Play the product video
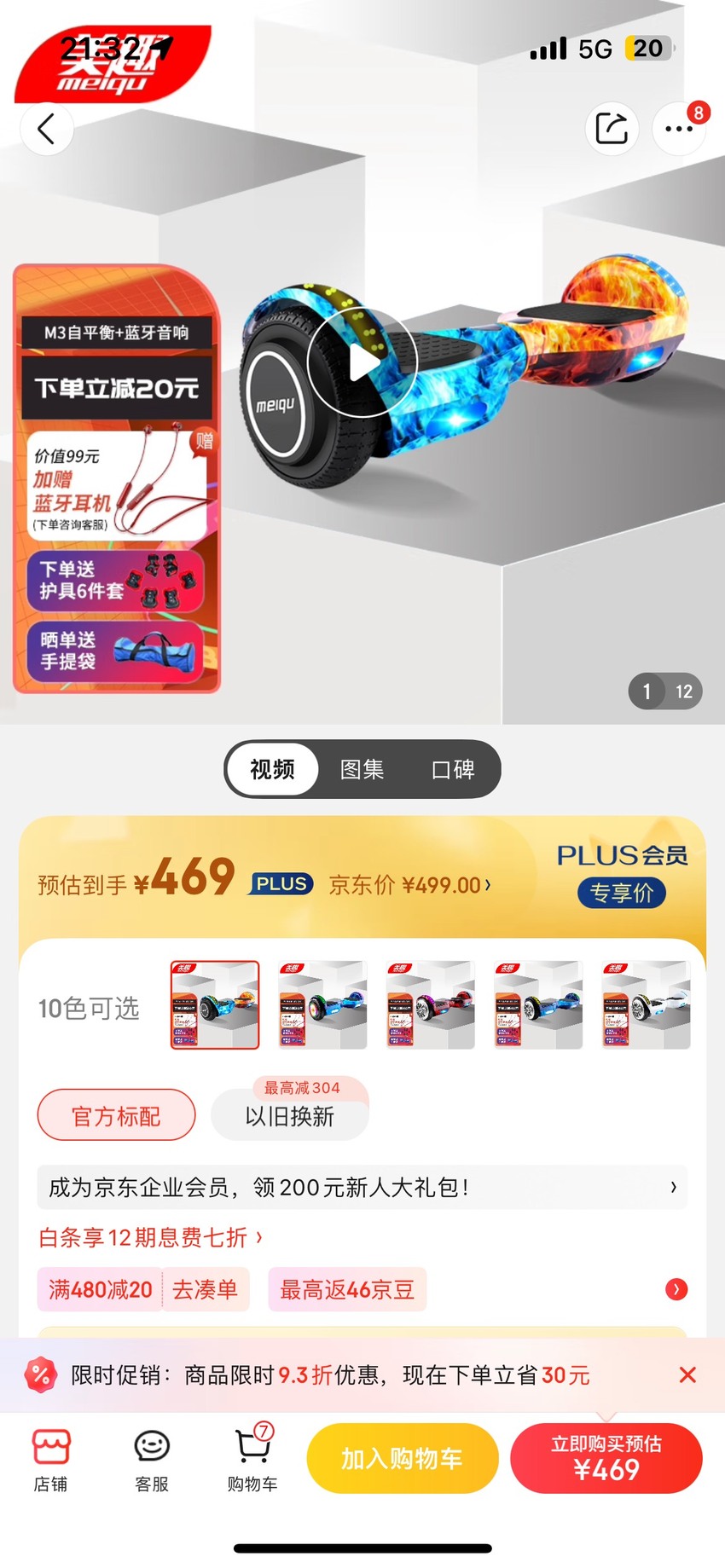Image resolution: width=725 pixels, height=1568 pixels. click(x=362, y=362)
